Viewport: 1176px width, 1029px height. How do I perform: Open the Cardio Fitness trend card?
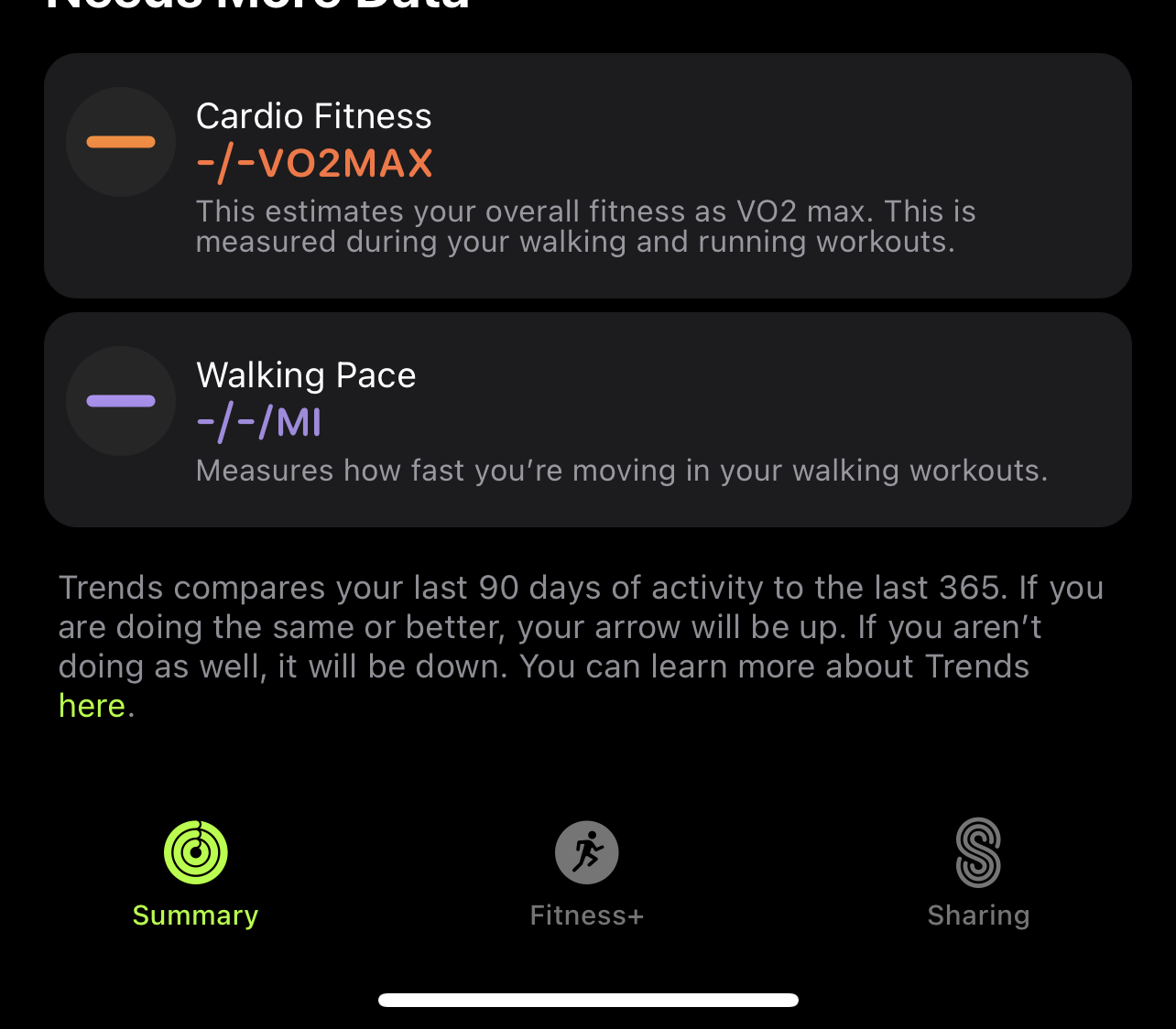pyautogui.click(x=588, y=176)
